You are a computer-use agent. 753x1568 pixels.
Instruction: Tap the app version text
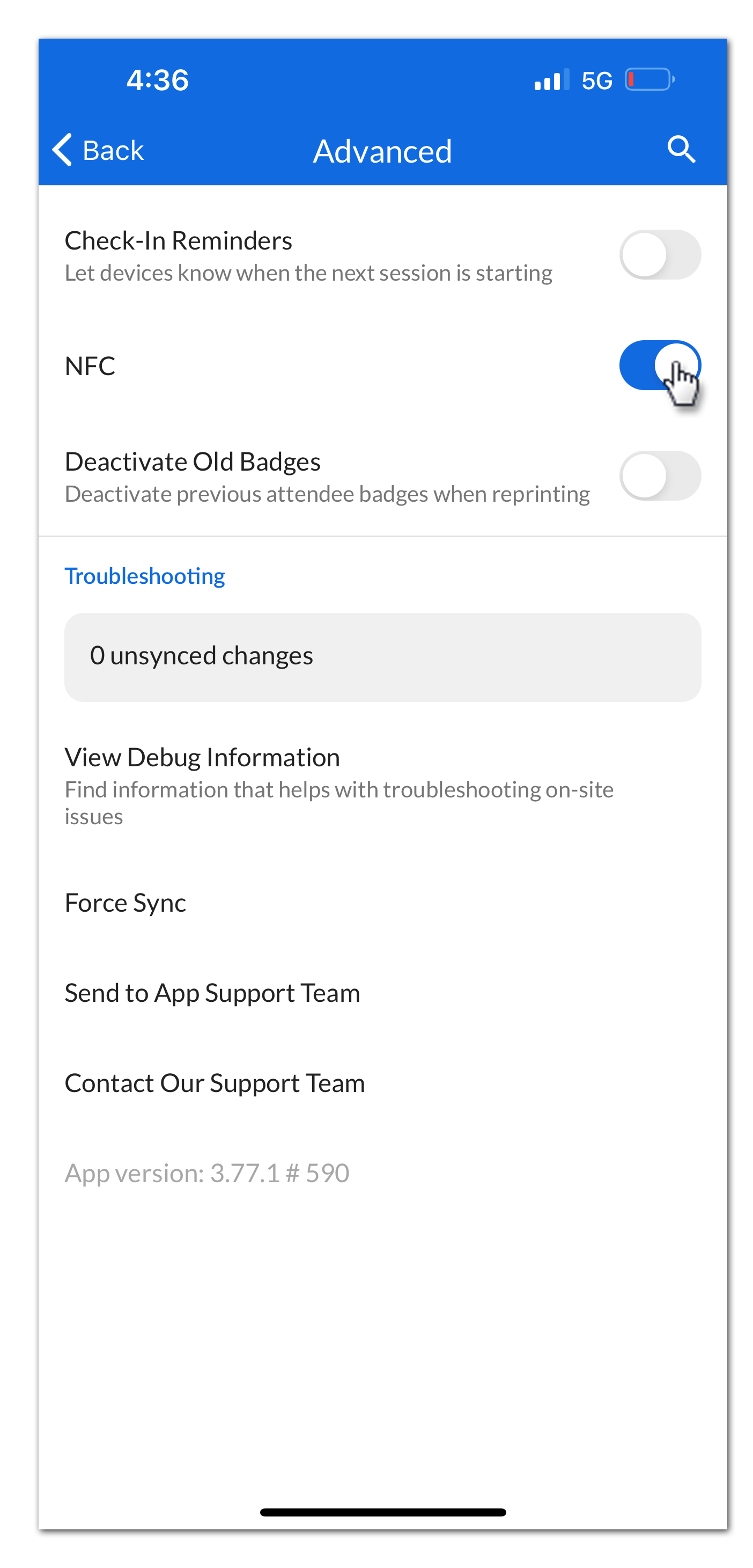coord(207,1172)
